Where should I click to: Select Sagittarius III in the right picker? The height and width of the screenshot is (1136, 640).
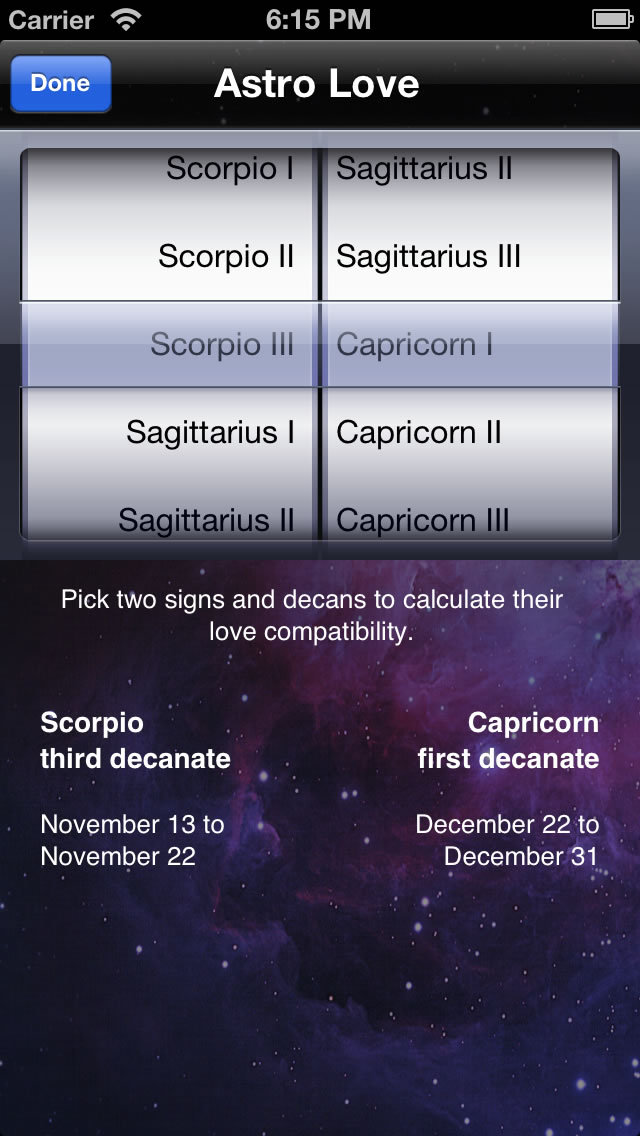tap(428, 256)
